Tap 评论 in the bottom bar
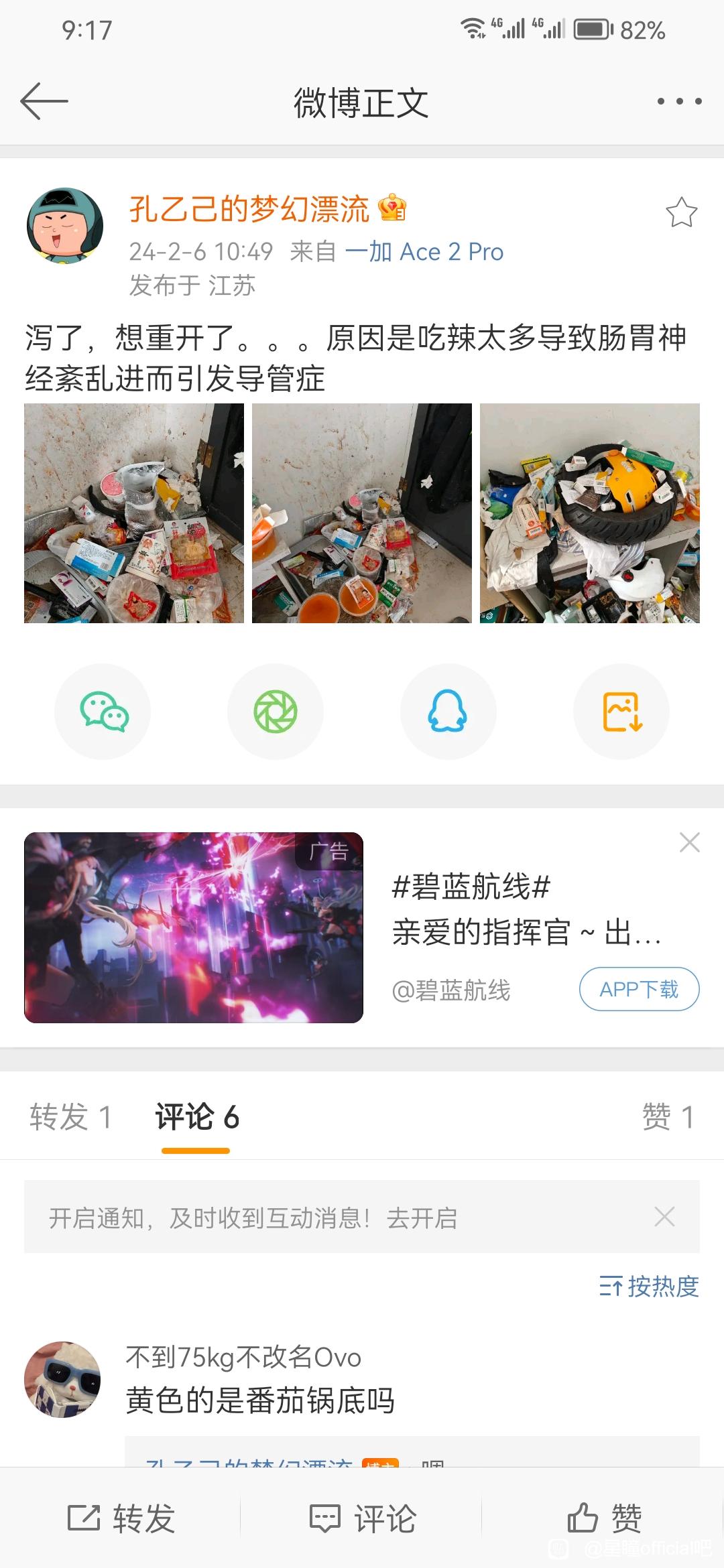 362,1518
